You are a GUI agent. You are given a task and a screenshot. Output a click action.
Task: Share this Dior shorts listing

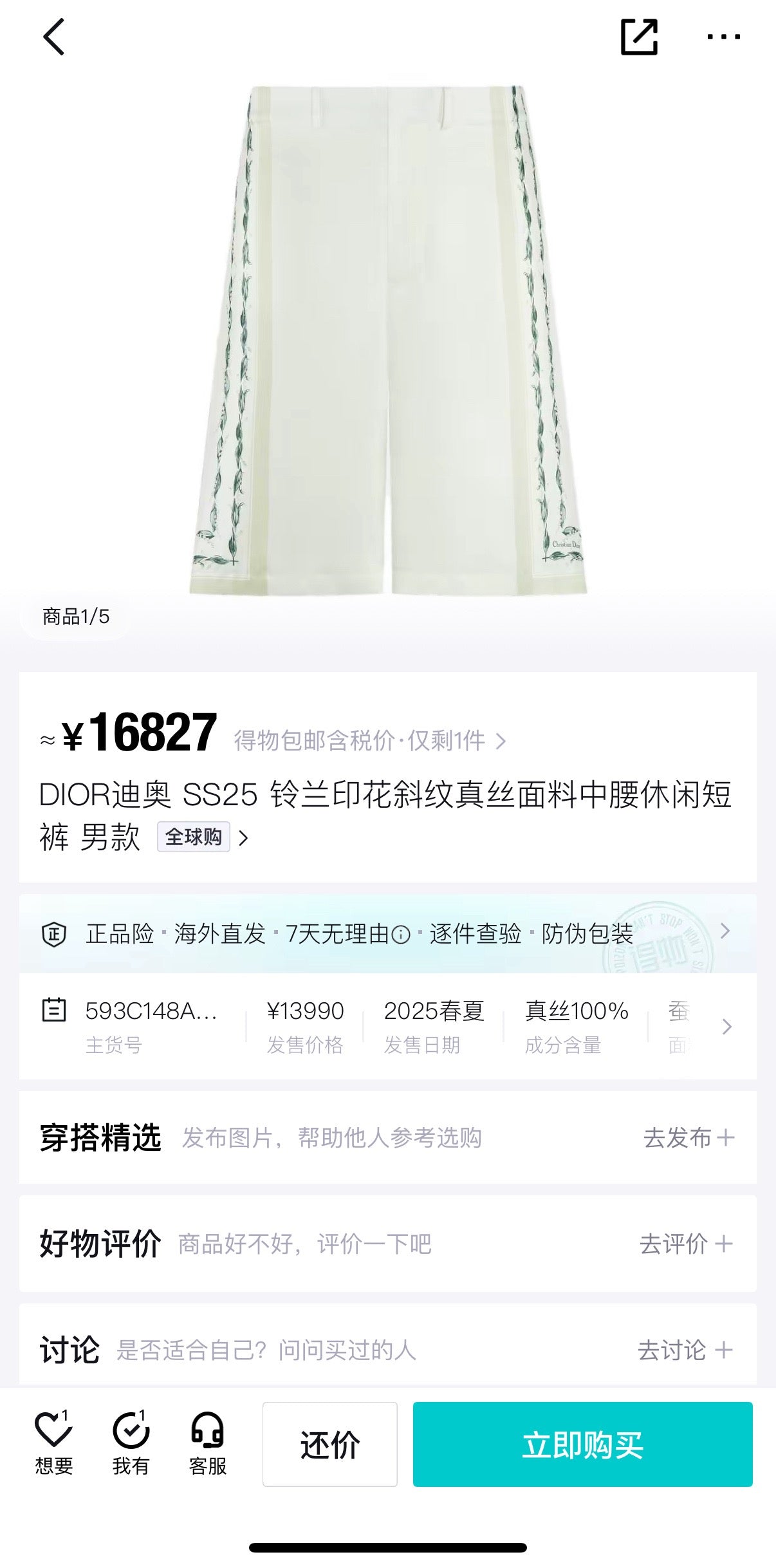(x=639, y=37)
